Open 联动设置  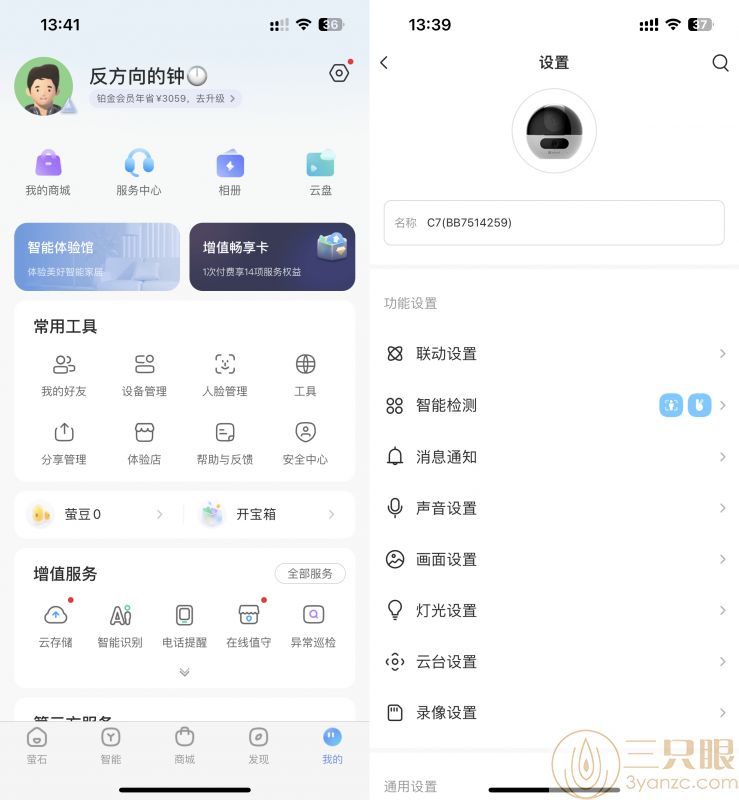[554, 354]
